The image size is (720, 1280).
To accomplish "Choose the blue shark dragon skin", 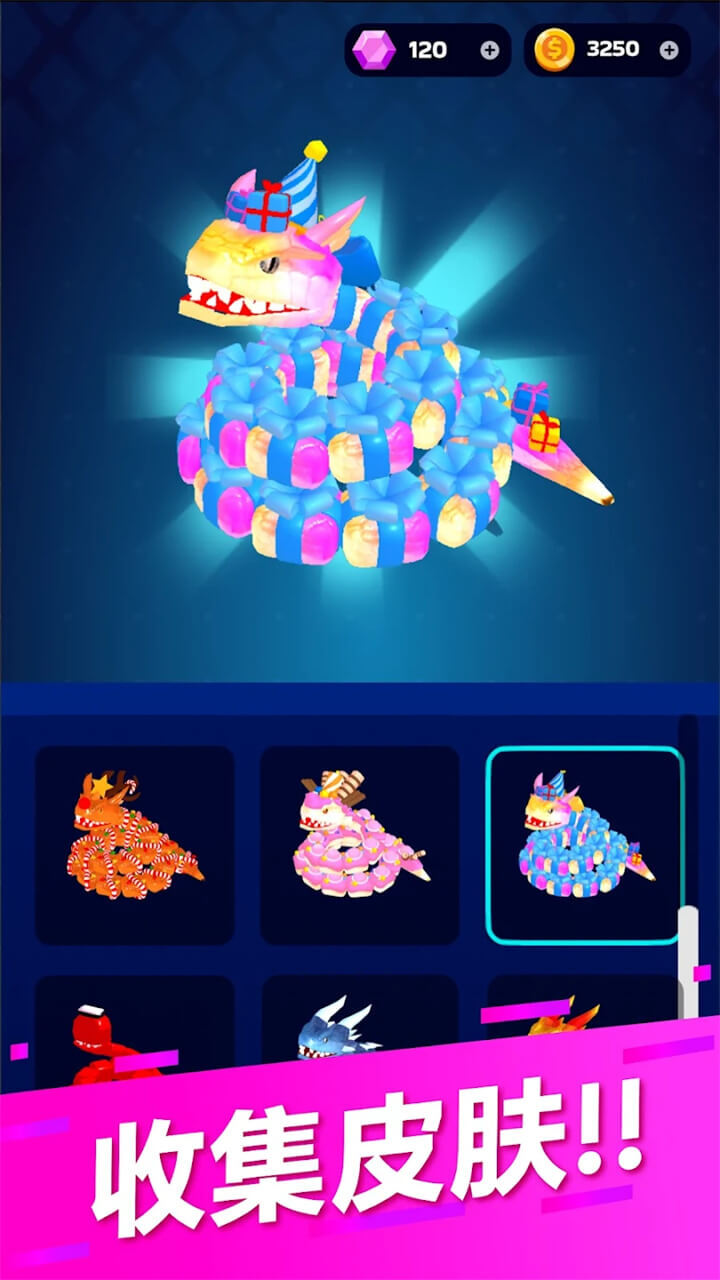I will (345, 1028).
